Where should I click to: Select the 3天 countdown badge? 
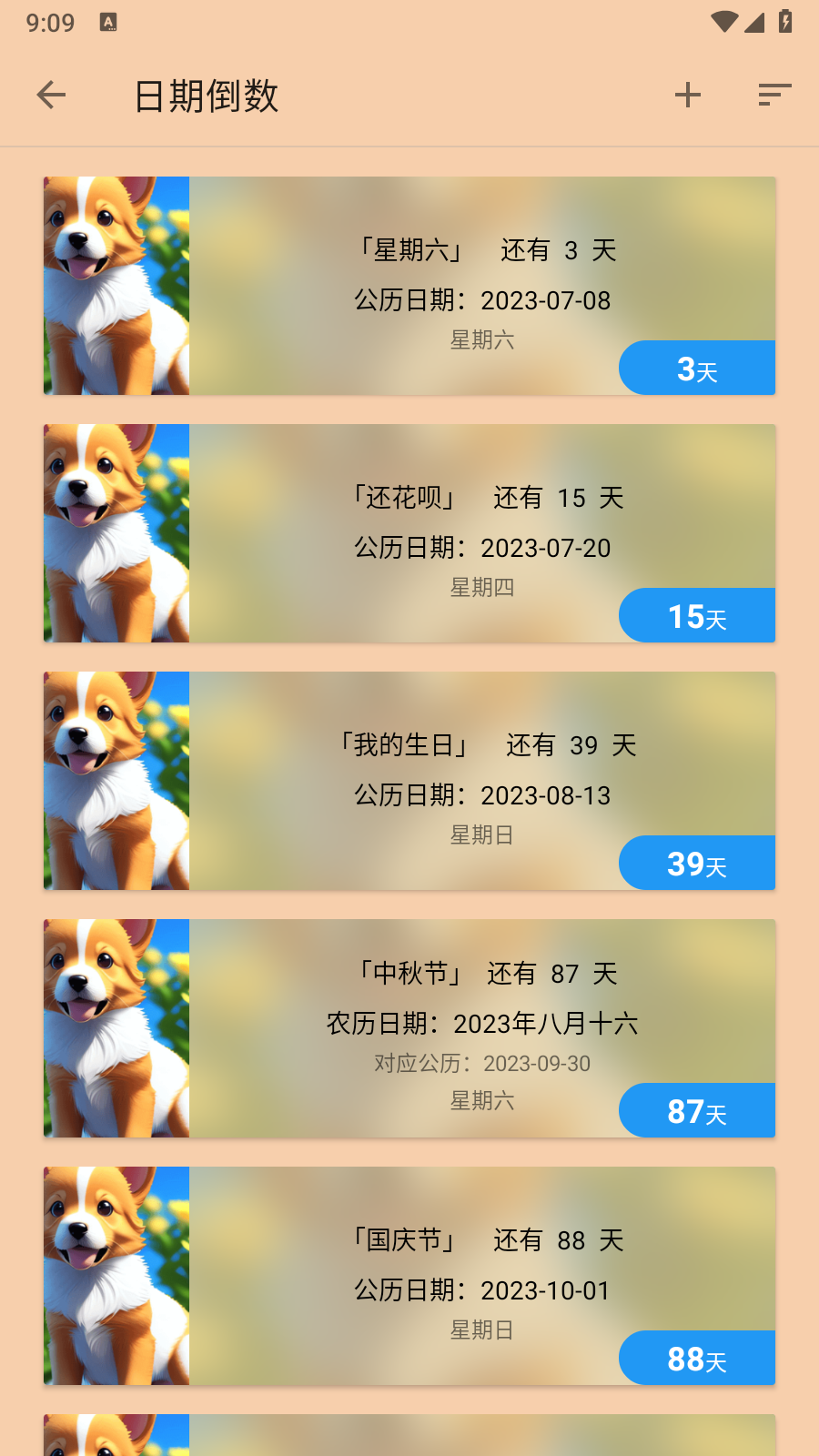pos(697,368)
